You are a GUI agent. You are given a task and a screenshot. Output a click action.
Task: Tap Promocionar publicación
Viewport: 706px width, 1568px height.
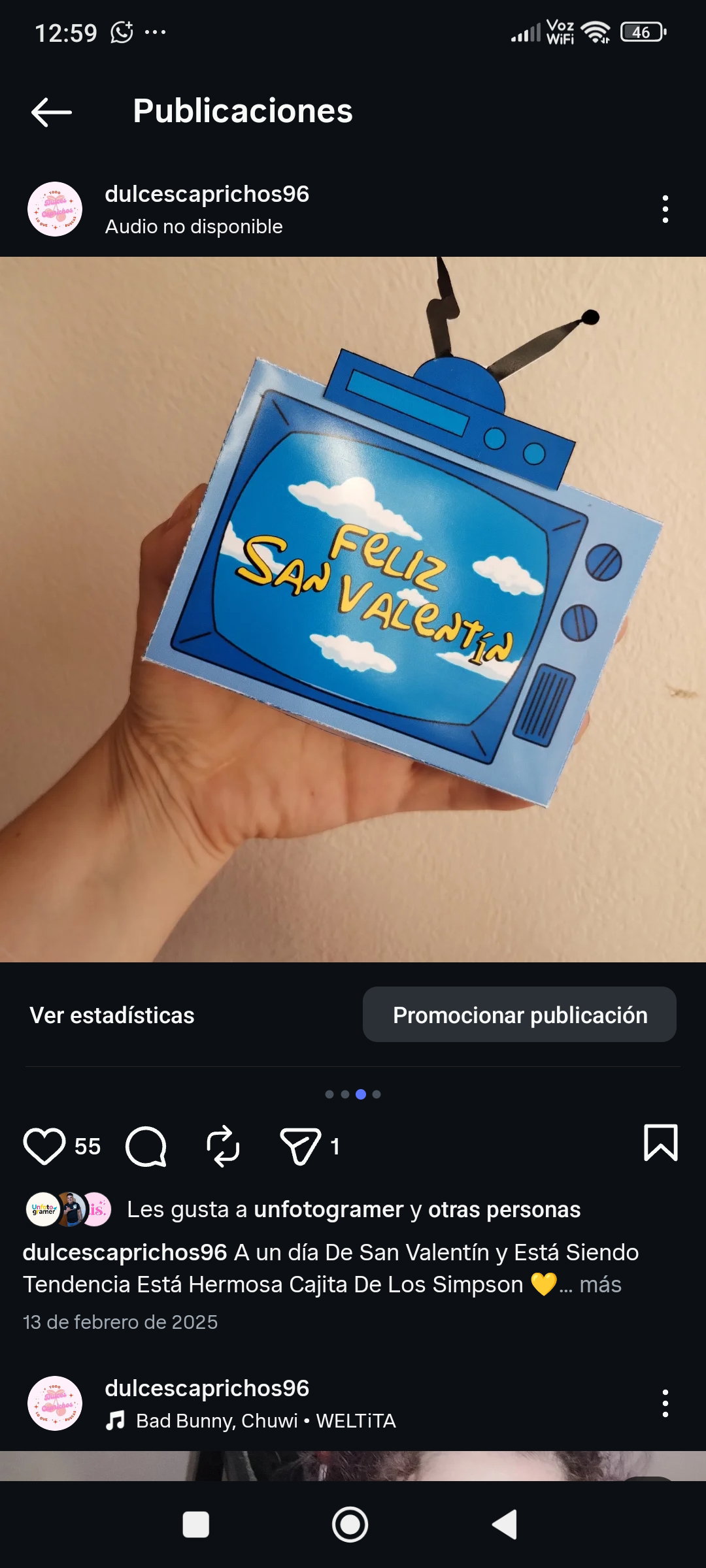[x=519, y=1015]
